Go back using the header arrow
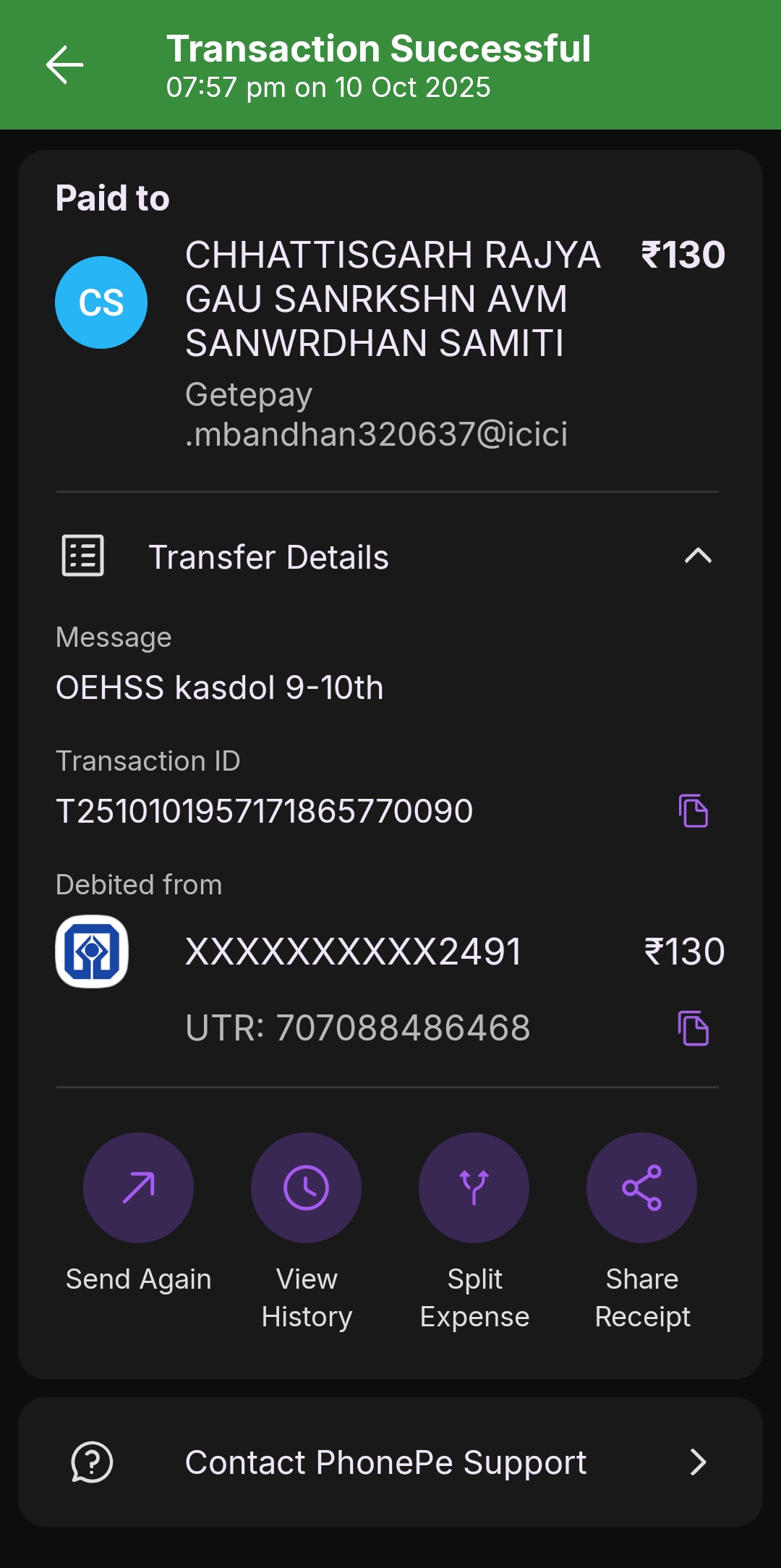Viewport: 781px width, 1568px height. point(65,65)
